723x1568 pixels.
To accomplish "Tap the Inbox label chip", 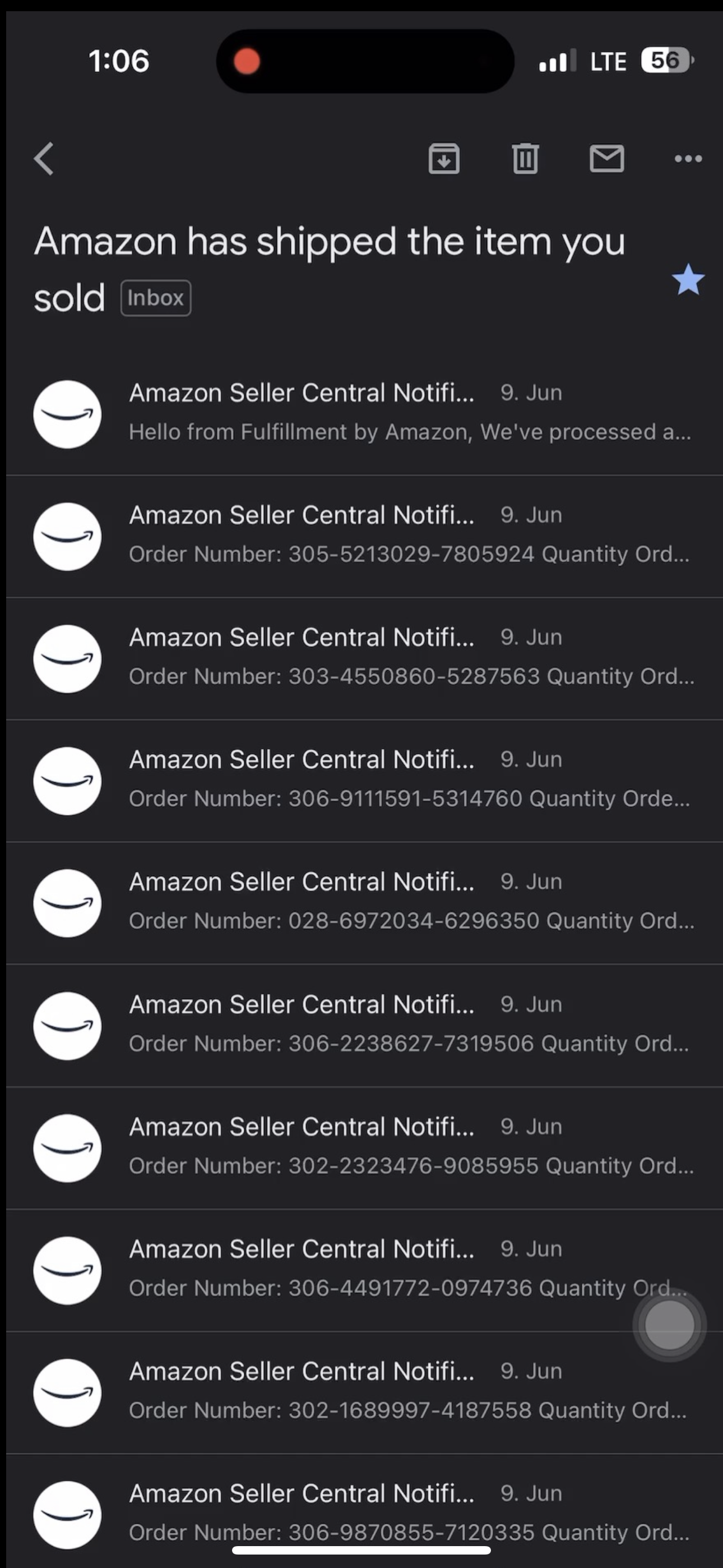I will pyautogui.click(x=156, y=298).
